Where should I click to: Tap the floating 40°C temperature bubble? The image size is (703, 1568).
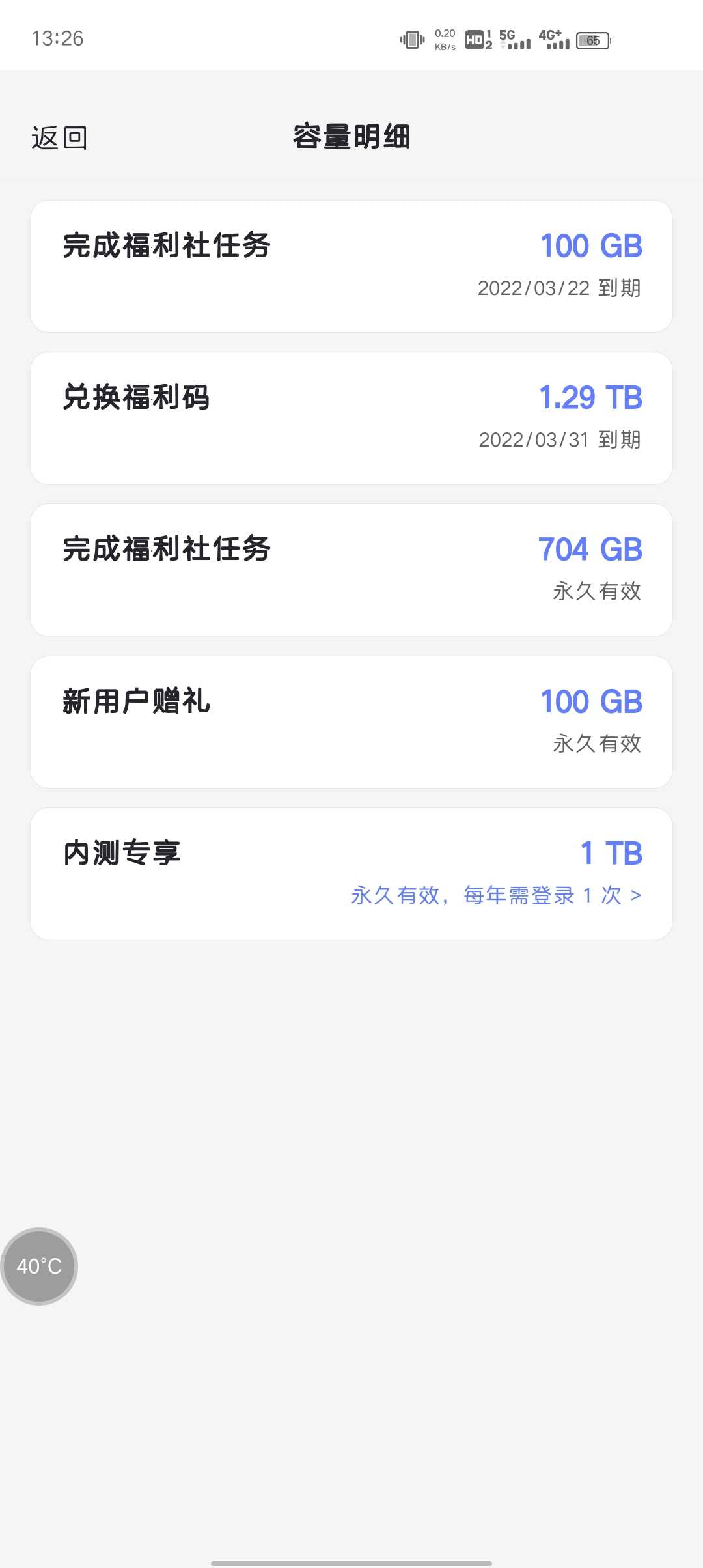click(x=39, y=1266)
